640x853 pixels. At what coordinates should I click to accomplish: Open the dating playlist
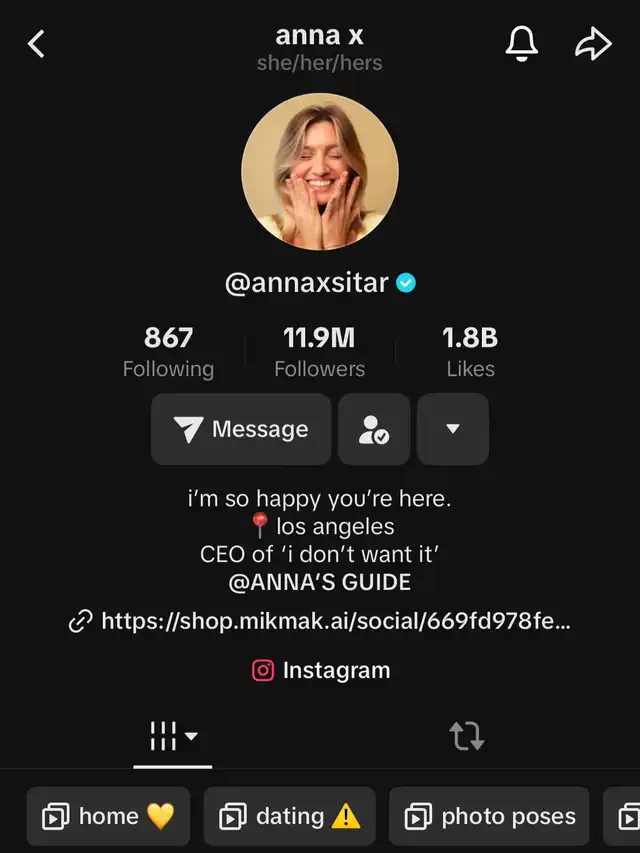point(290,816)
